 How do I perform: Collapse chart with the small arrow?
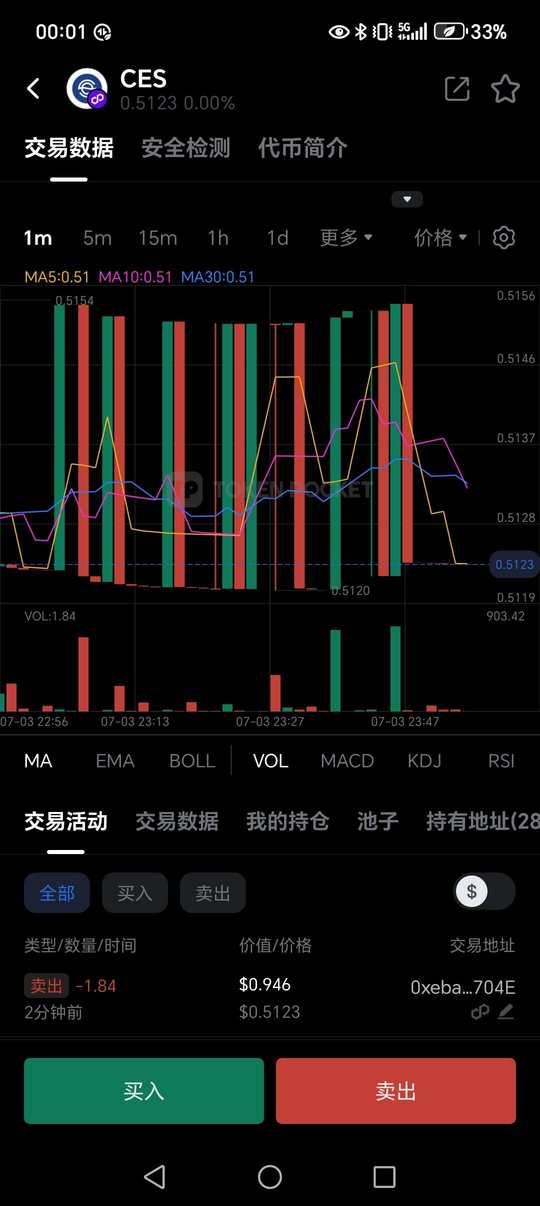tap(407, 199)
